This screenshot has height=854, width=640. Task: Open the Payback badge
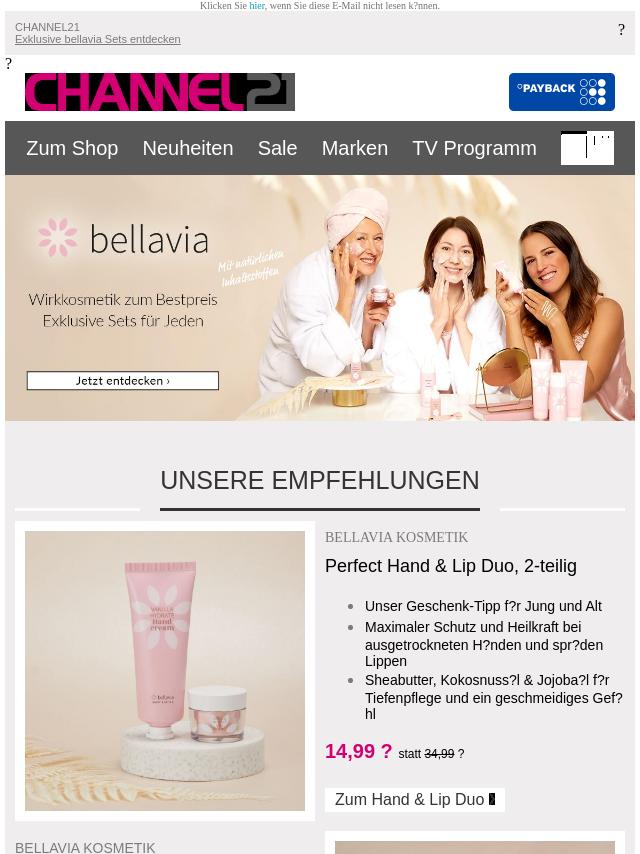(x=561, y=92)
